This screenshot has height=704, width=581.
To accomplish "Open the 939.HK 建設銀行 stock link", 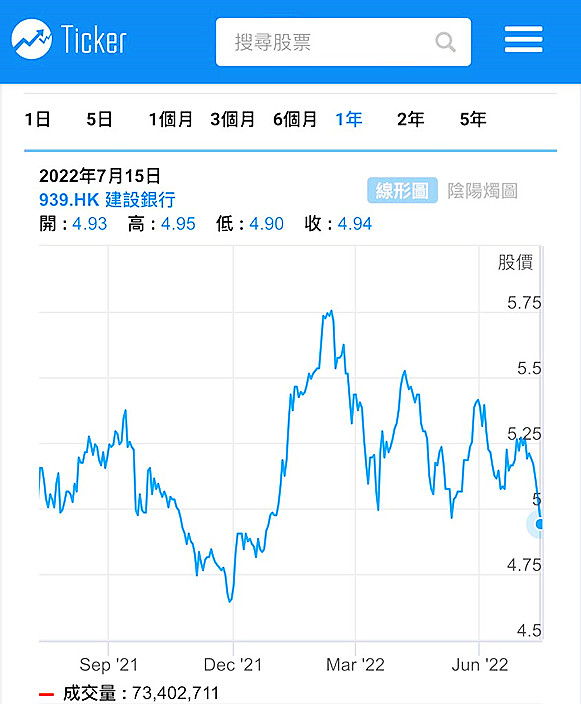I will (x=107, y=199).
